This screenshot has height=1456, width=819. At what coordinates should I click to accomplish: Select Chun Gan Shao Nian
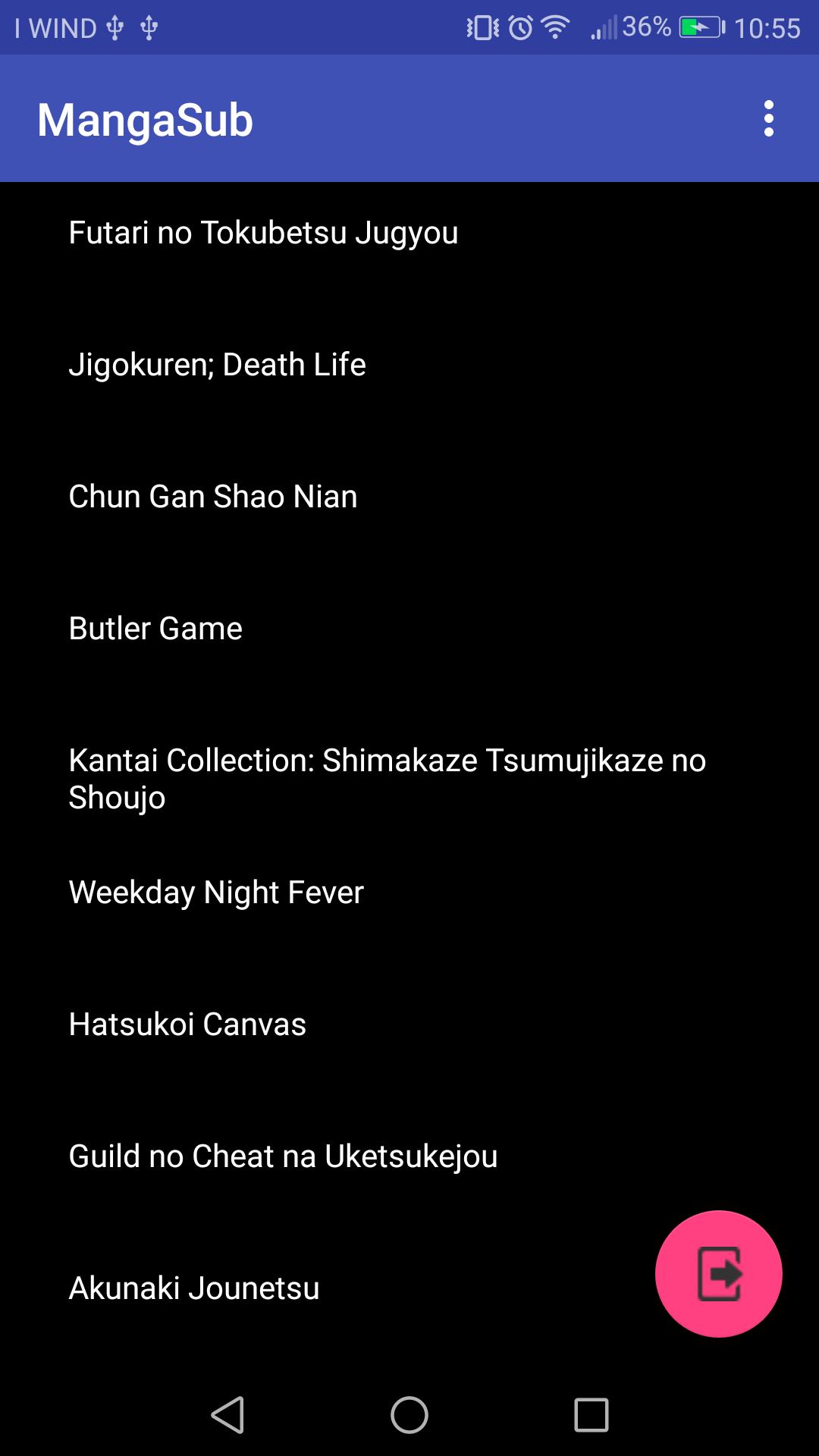(x=212, y=497)
